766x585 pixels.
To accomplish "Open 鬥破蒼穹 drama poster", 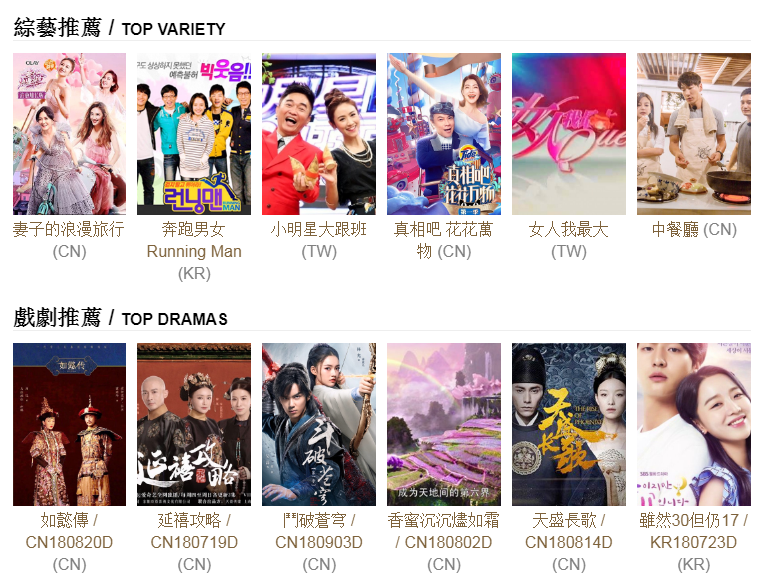I will click(319, 424).
